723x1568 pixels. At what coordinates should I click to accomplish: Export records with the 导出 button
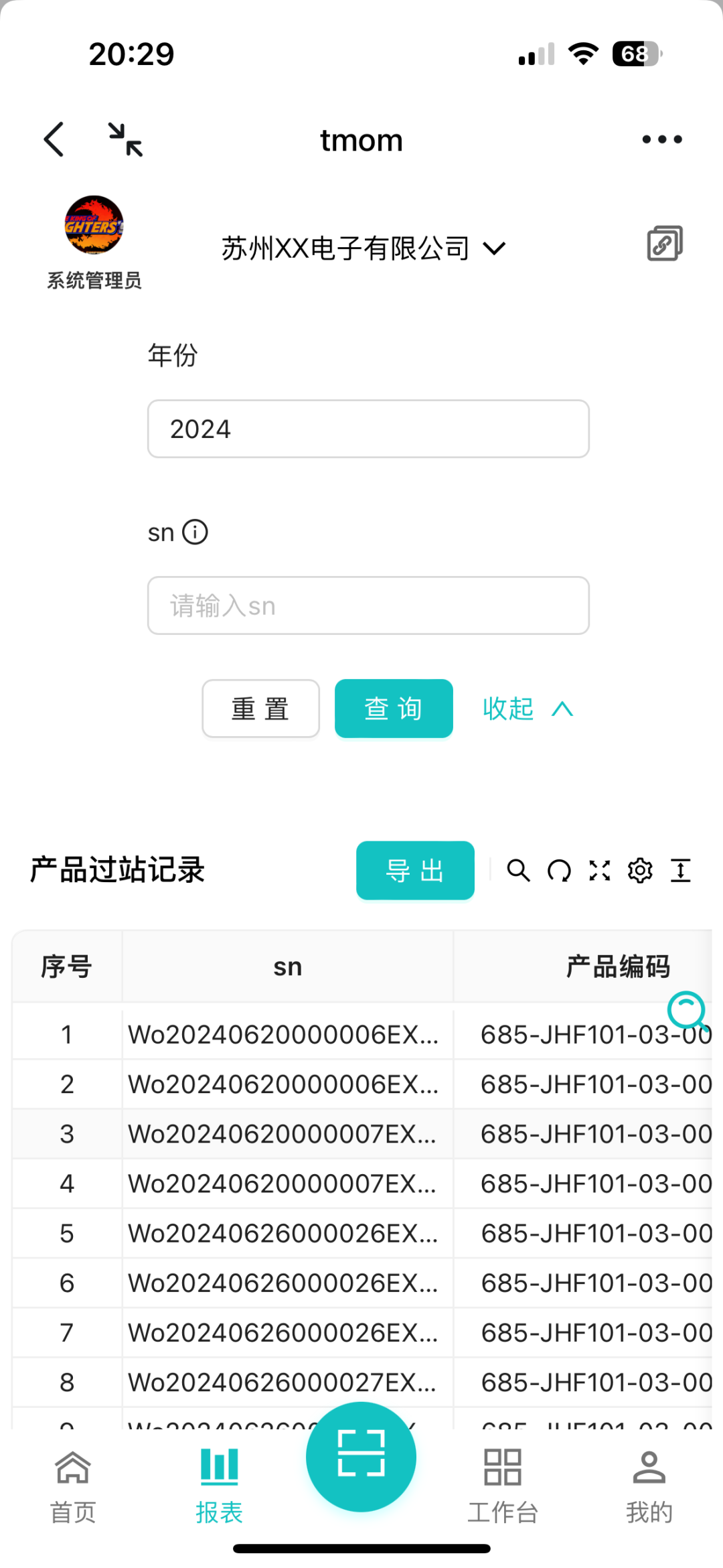tap(415, 870)
